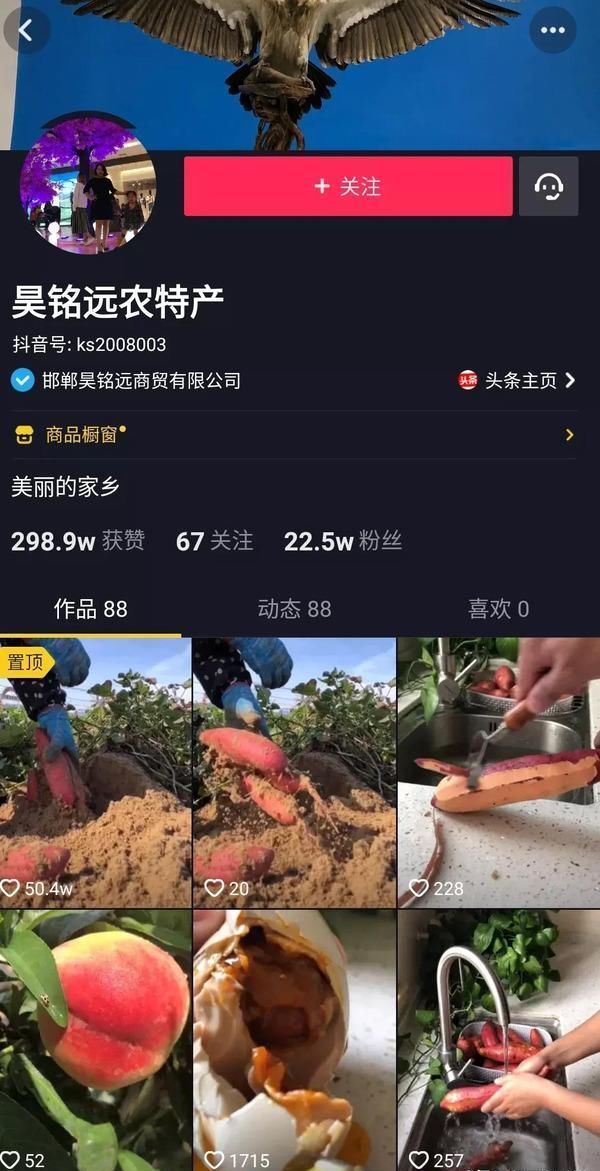Image resolution: width=600 pixels, height=1171 pixels.
Task: Open the peach video with 52 likes
Action: pyautogui.click(x=95, y=1040)
